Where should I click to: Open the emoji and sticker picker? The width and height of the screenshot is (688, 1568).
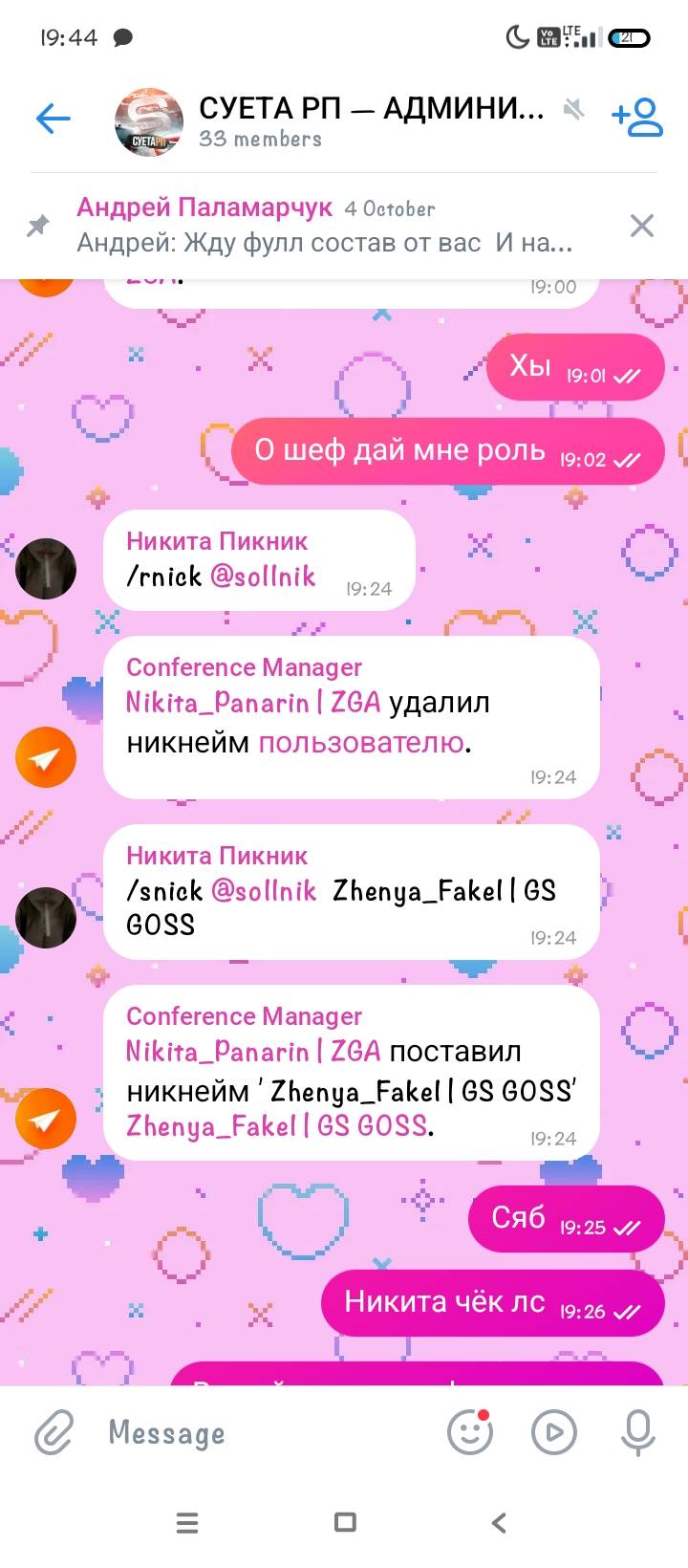click(470, 1432)
